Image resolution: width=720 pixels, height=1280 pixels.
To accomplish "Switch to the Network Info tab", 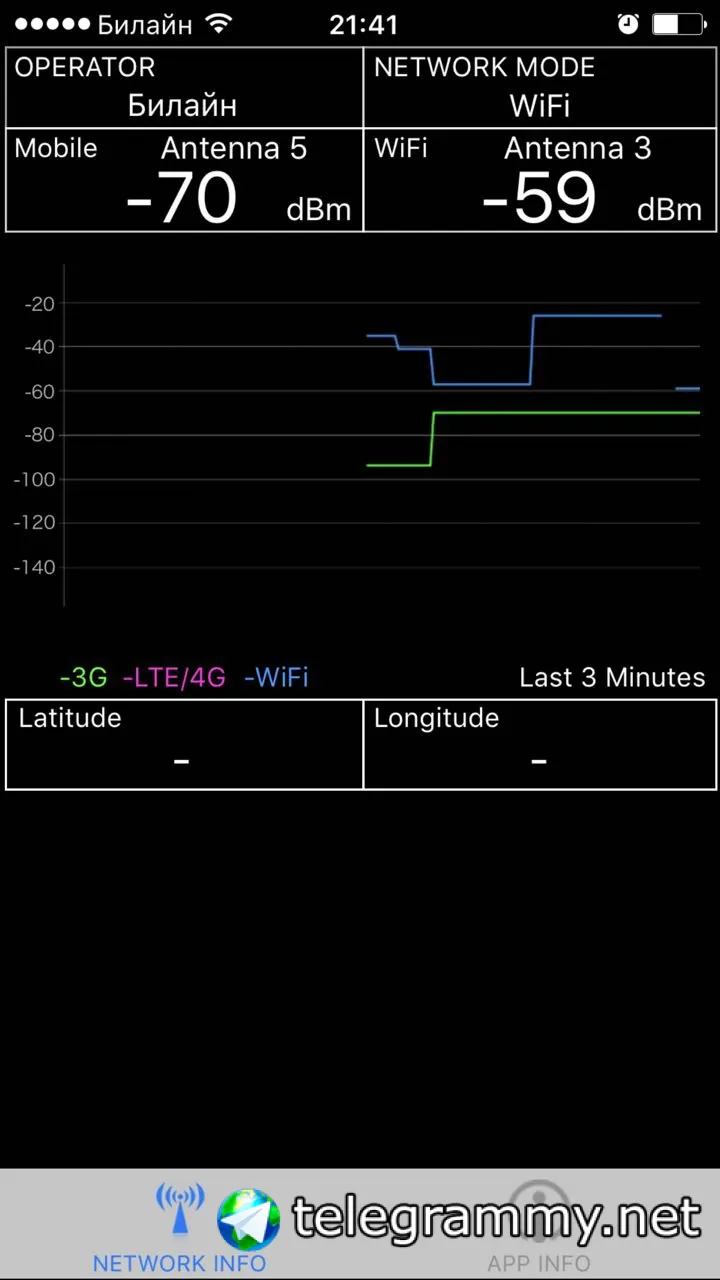I will click(x=179, y=1226).
